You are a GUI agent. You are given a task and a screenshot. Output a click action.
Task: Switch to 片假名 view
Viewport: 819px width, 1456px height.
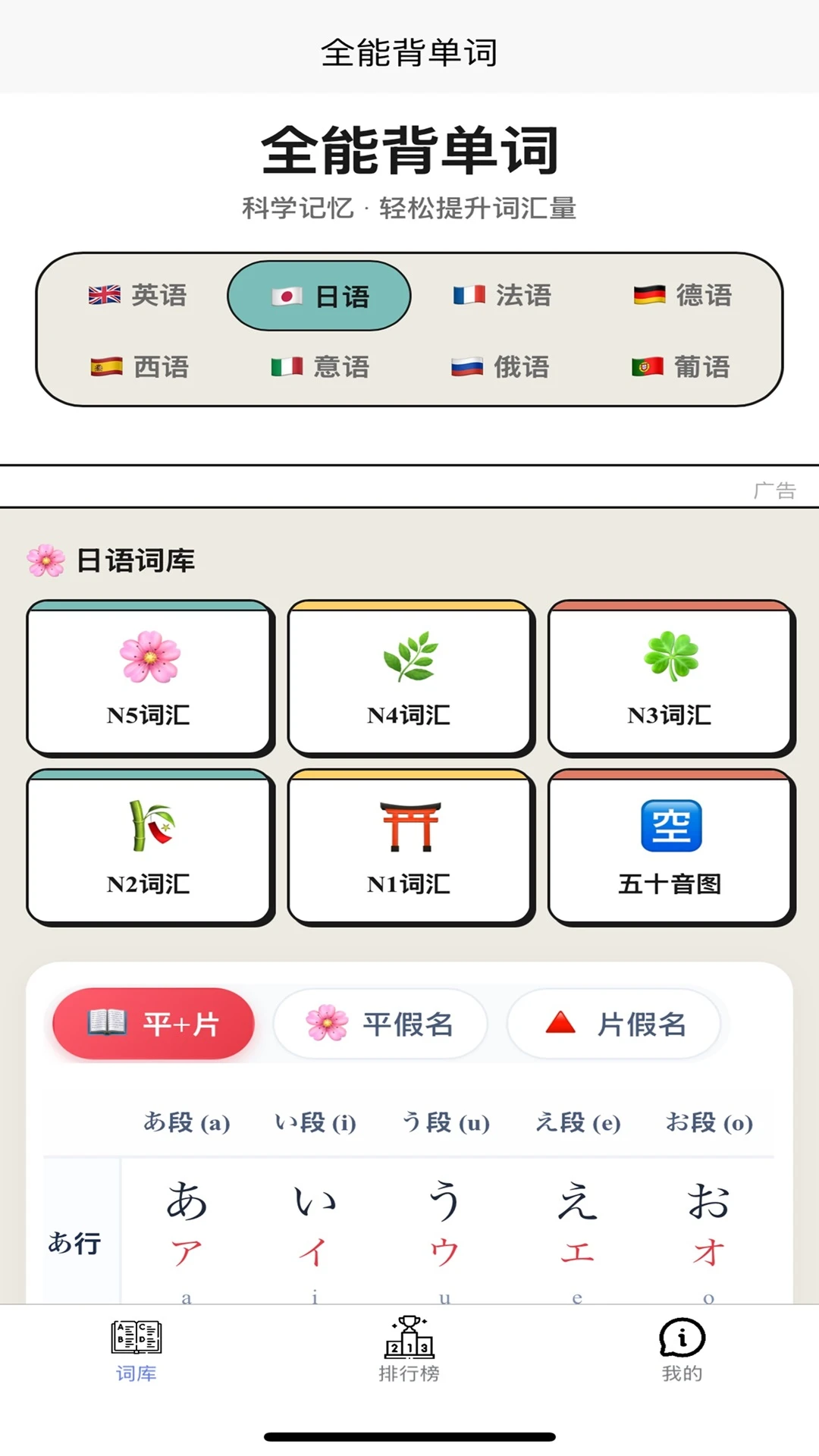click(613, 1024)
